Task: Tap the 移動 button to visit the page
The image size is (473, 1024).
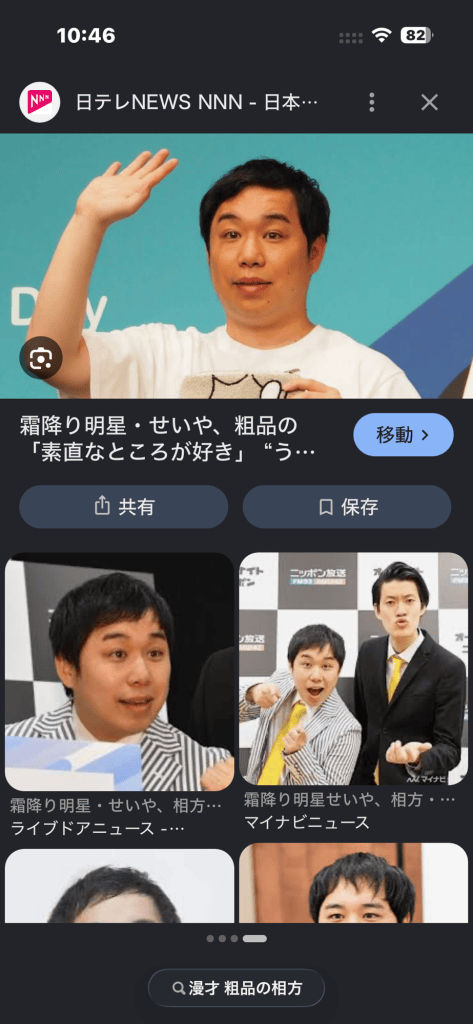Action: (x=403, y=434)
